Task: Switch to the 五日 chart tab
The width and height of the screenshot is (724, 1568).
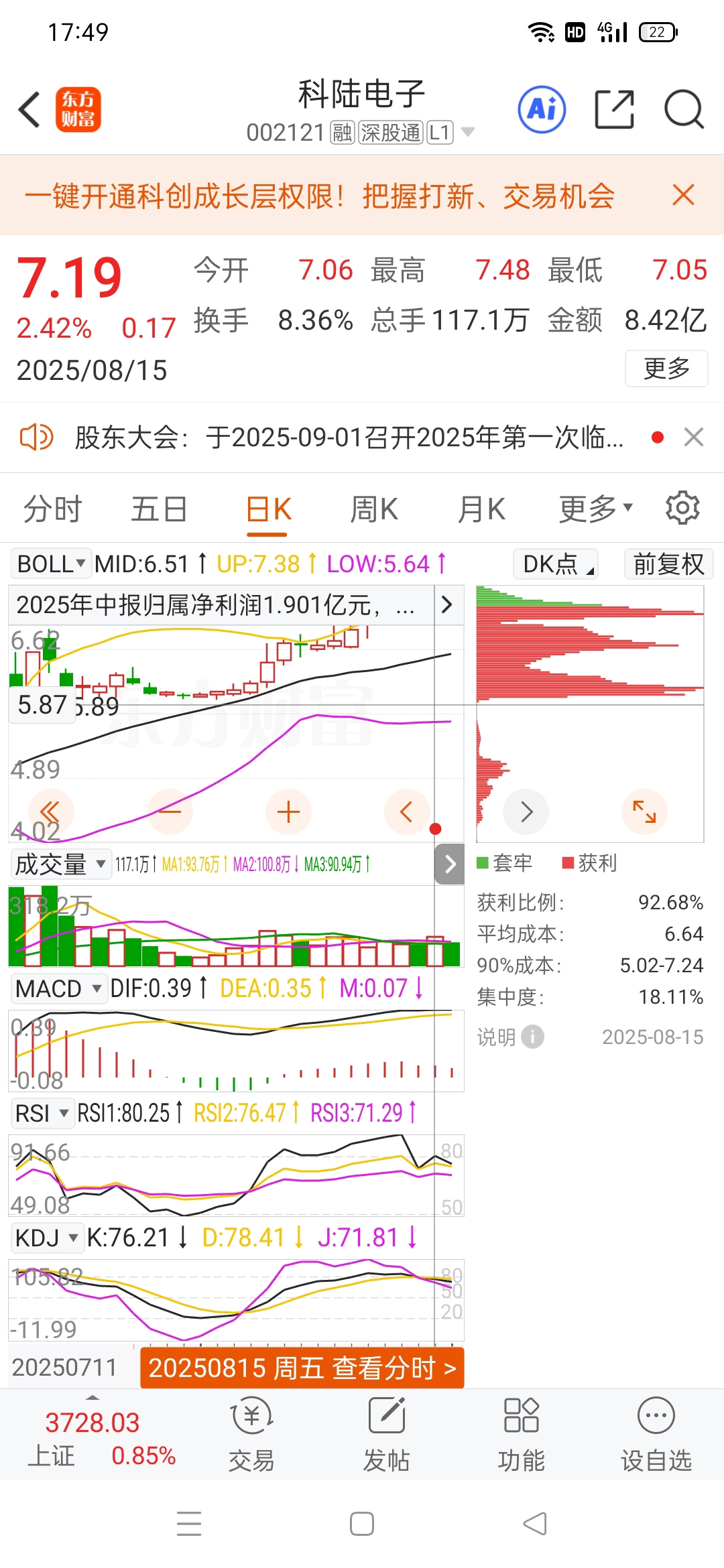Action: pyautogui.click(x=159, y=509)
